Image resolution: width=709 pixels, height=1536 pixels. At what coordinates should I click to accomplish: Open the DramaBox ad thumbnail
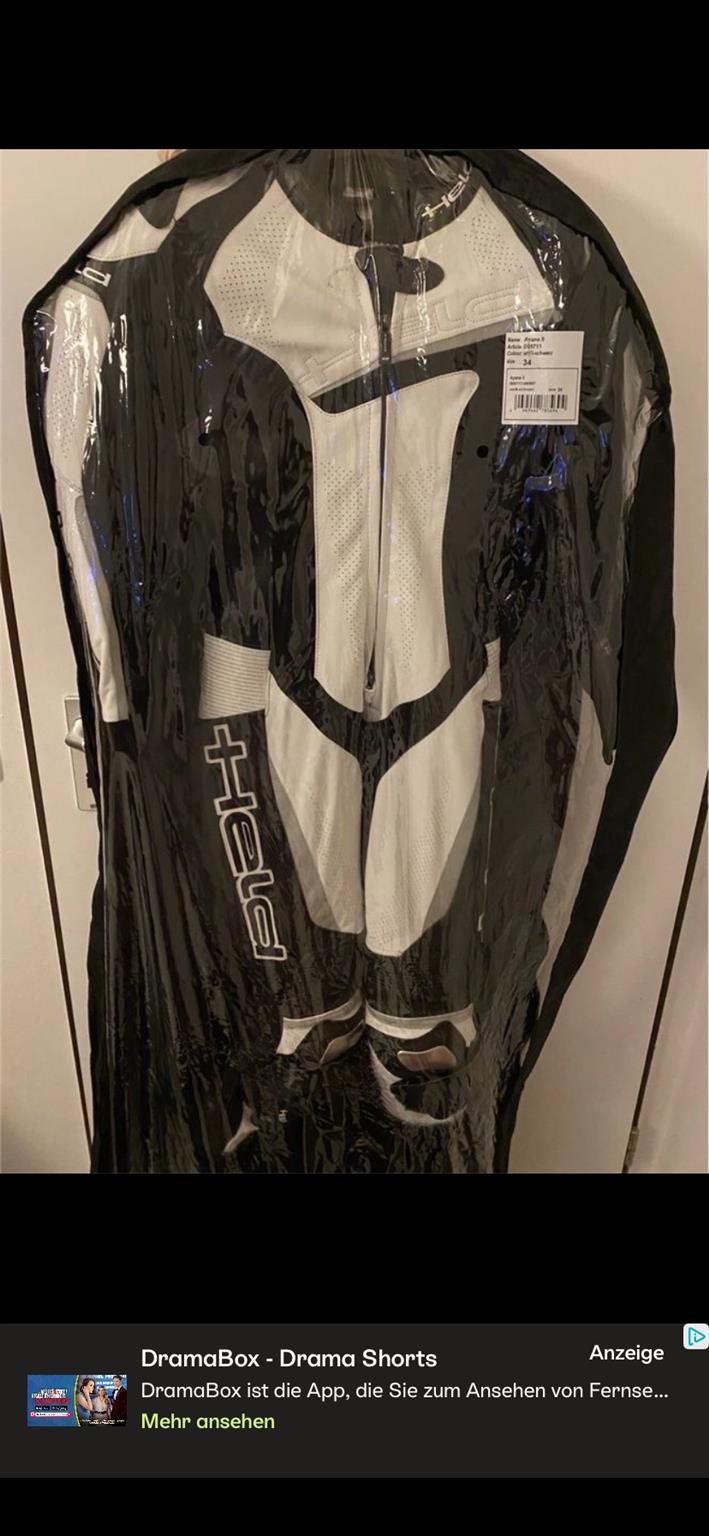pyautogui.click(x=77, y=1400)
